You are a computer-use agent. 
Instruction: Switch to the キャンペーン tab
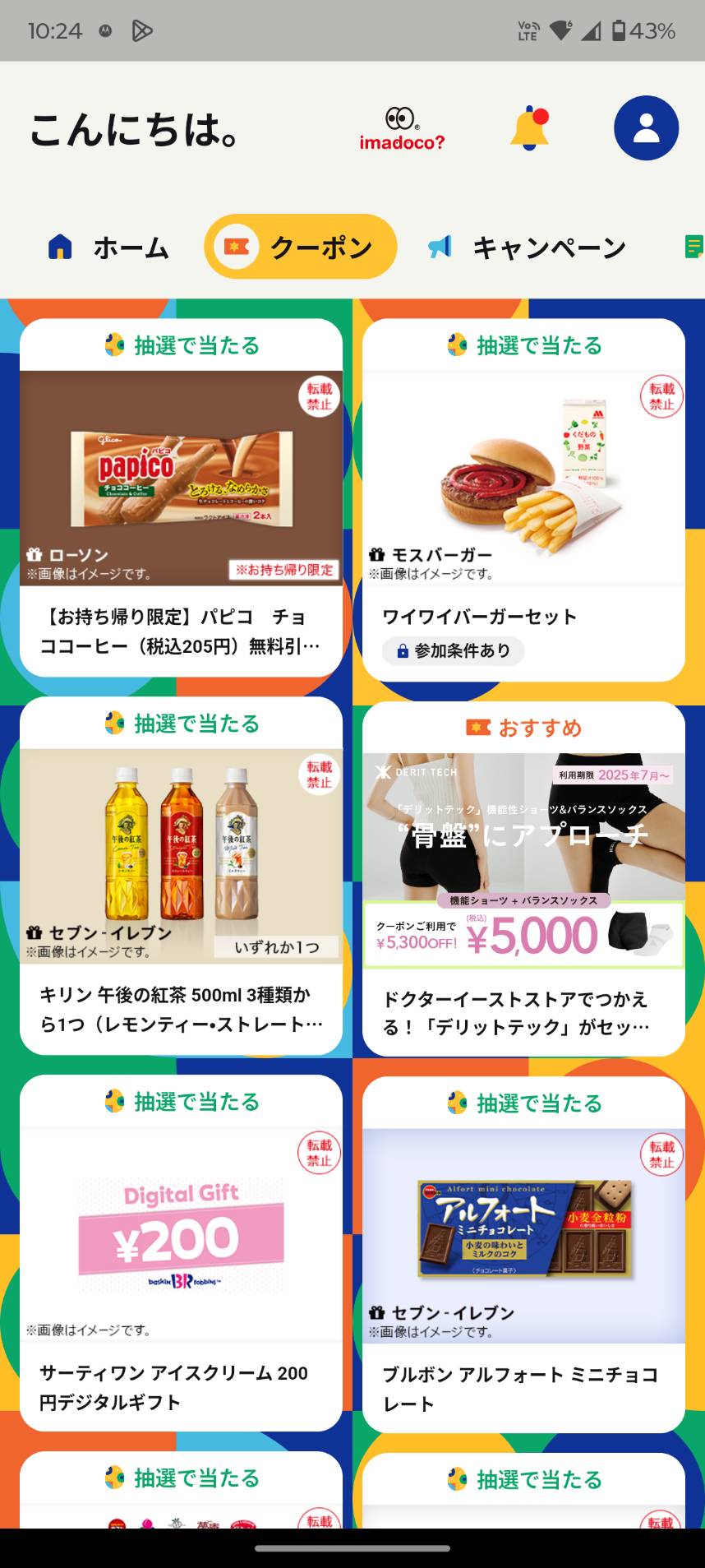pos(527,247)
